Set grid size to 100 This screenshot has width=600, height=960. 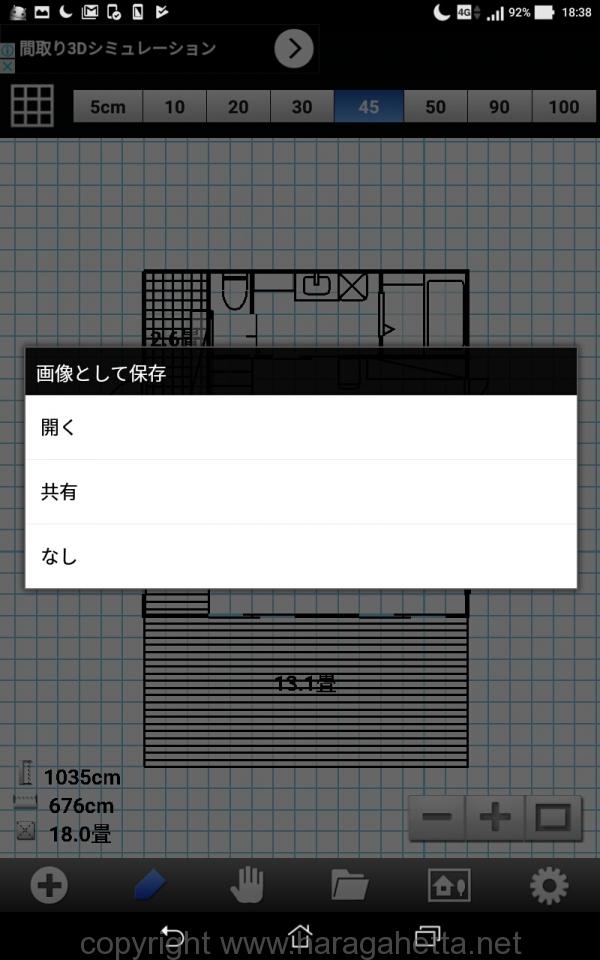click(564, 107)
